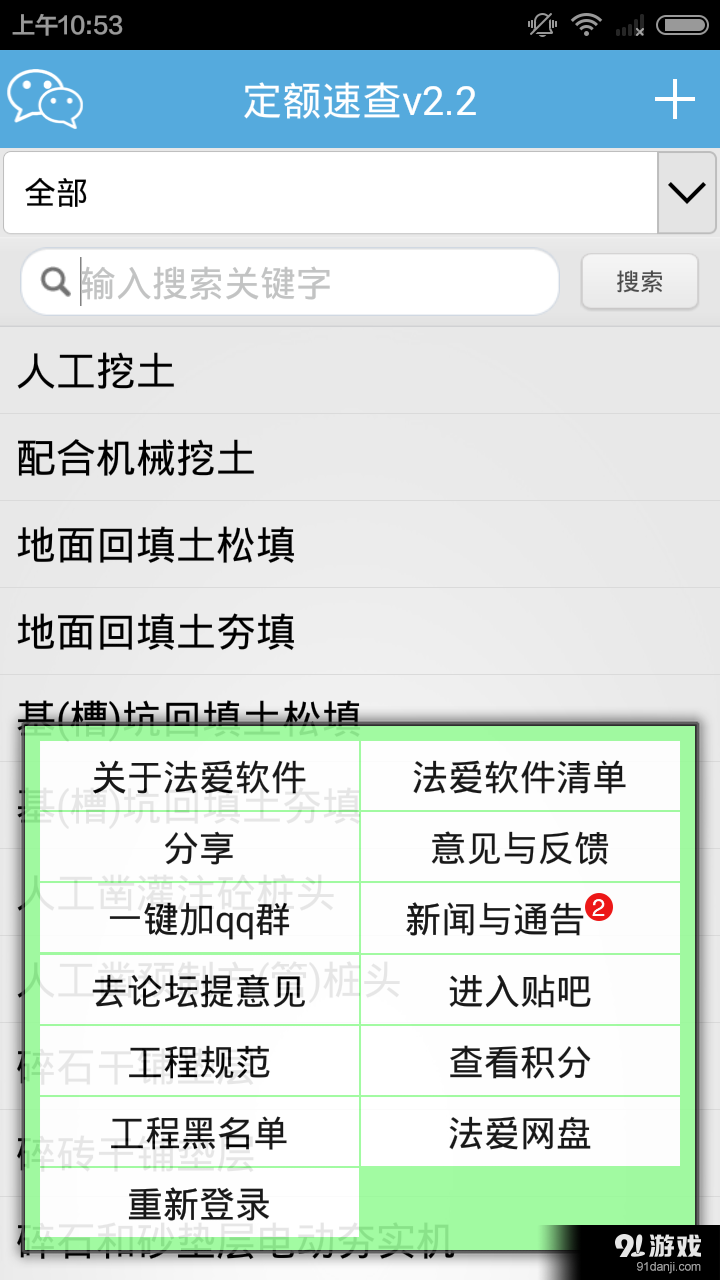
Task: Open the 配合机械挖土 list item
Action: click(x=360, y=458)
